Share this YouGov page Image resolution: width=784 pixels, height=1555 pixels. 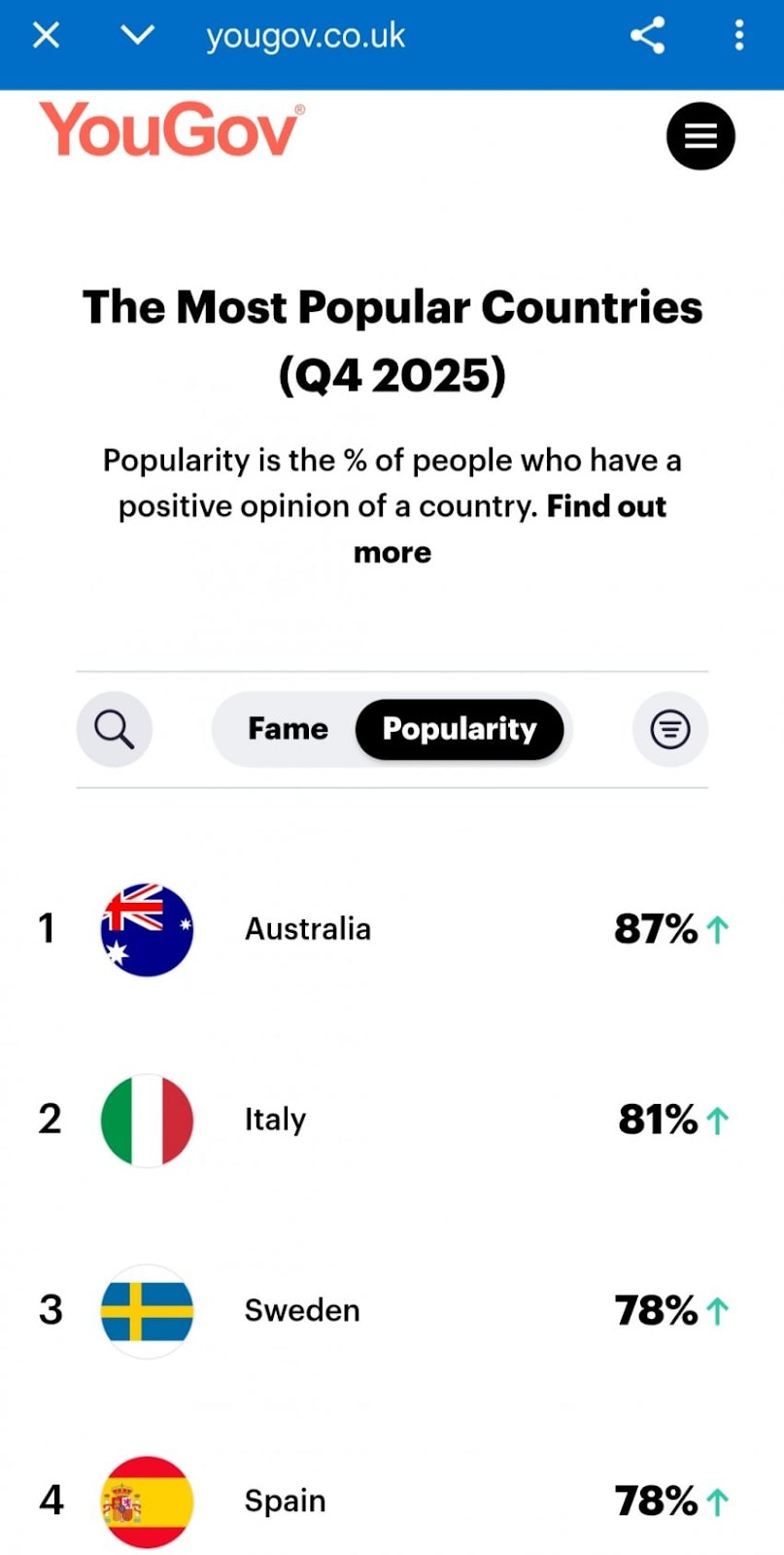click(x=648, y=36)
